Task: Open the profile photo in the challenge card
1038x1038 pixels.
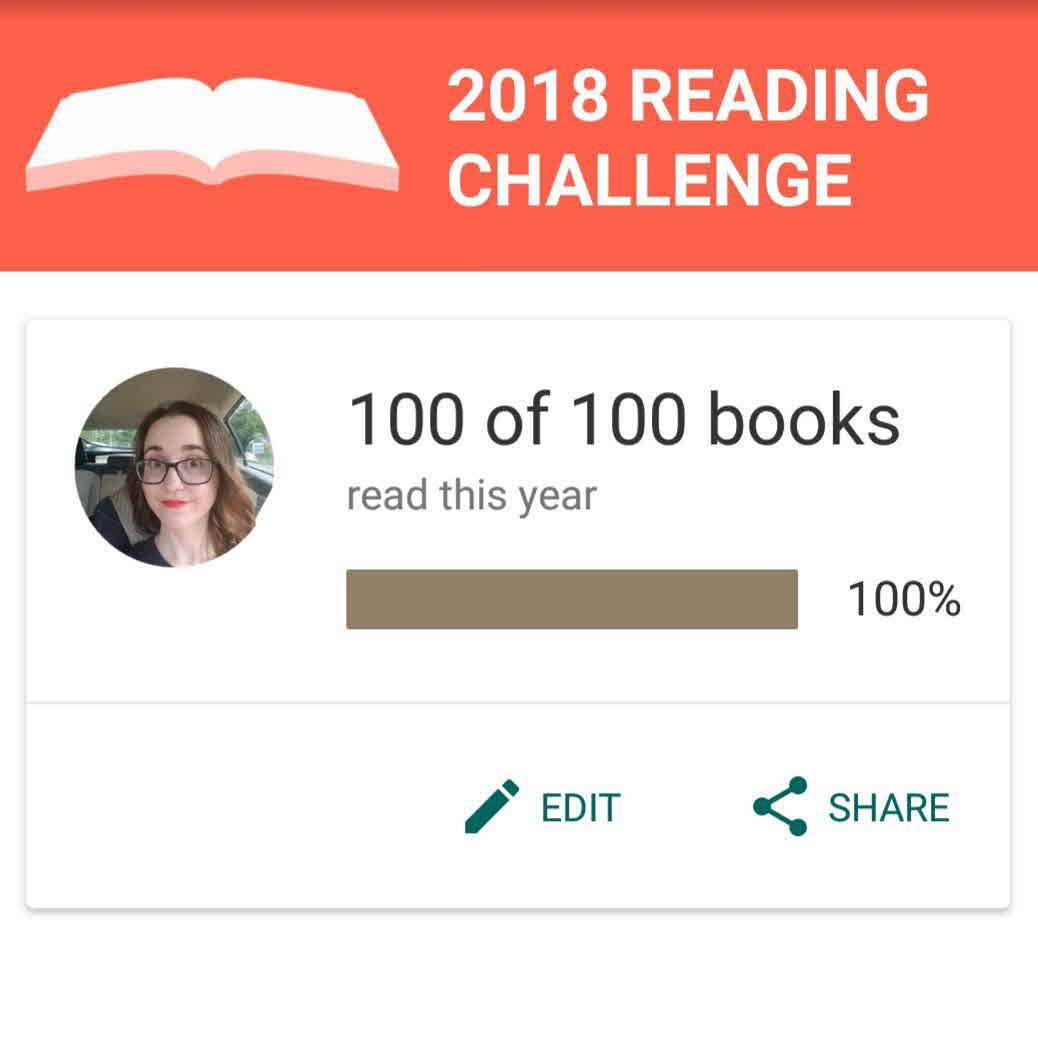Action: click(x=174, y=467)
